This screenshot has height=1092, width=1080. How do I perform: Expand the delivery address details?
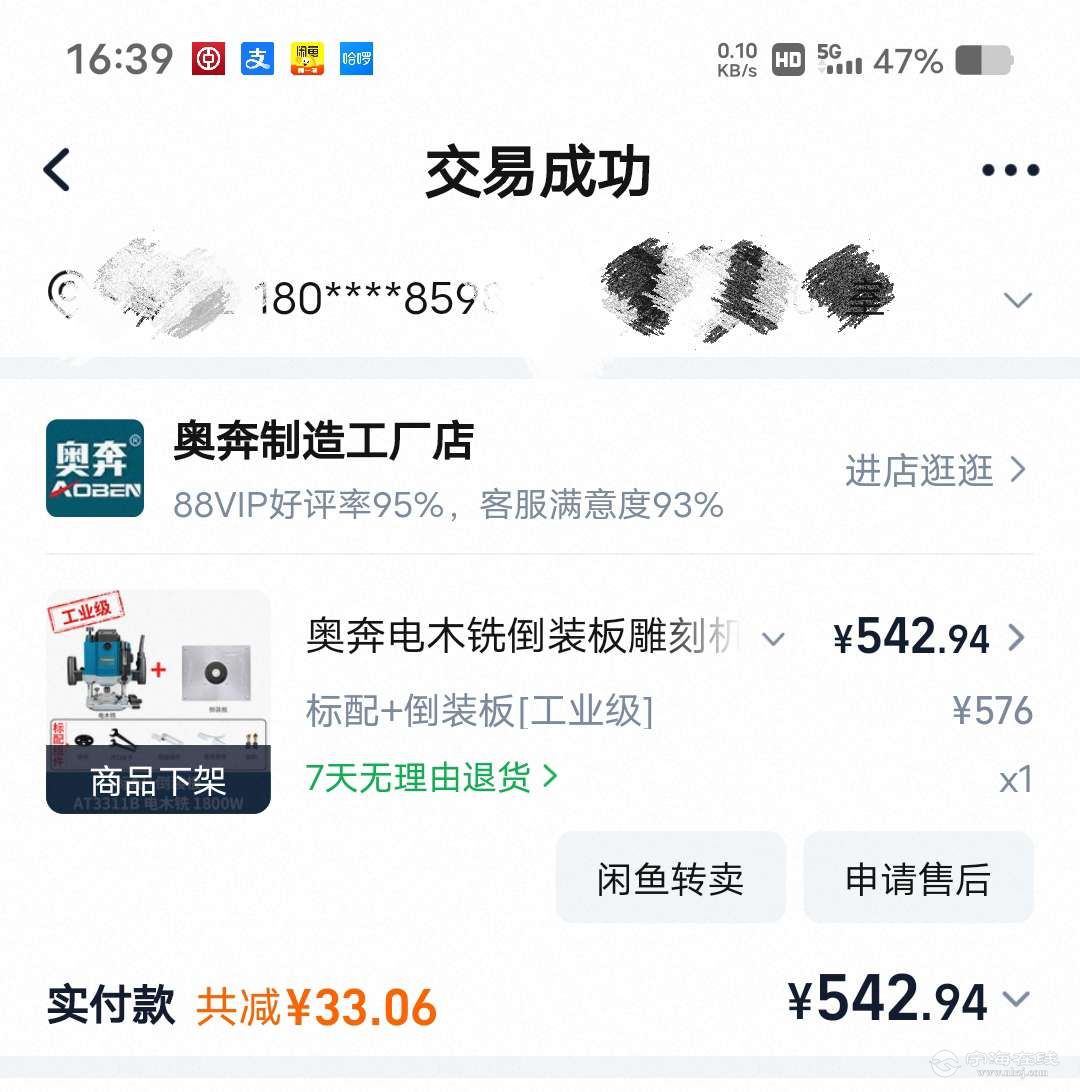click(1017, 300)
